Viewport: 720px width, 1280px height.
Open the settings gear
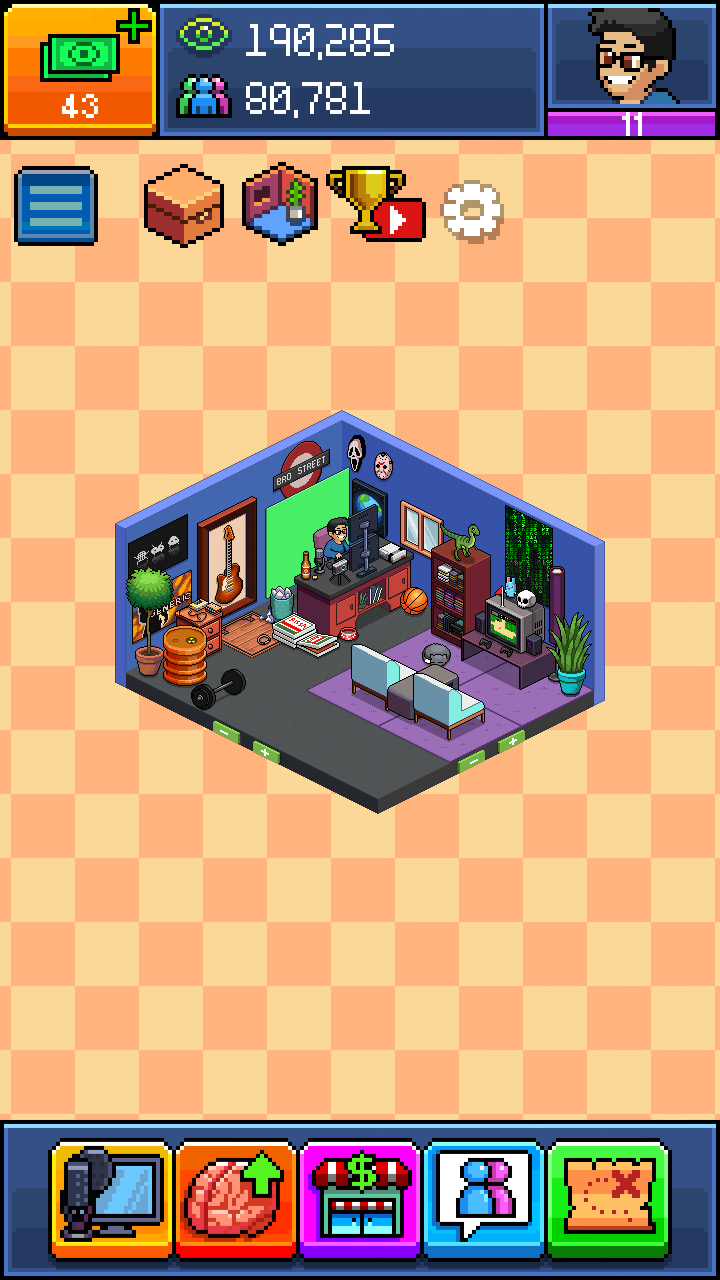tap(472, 210)
